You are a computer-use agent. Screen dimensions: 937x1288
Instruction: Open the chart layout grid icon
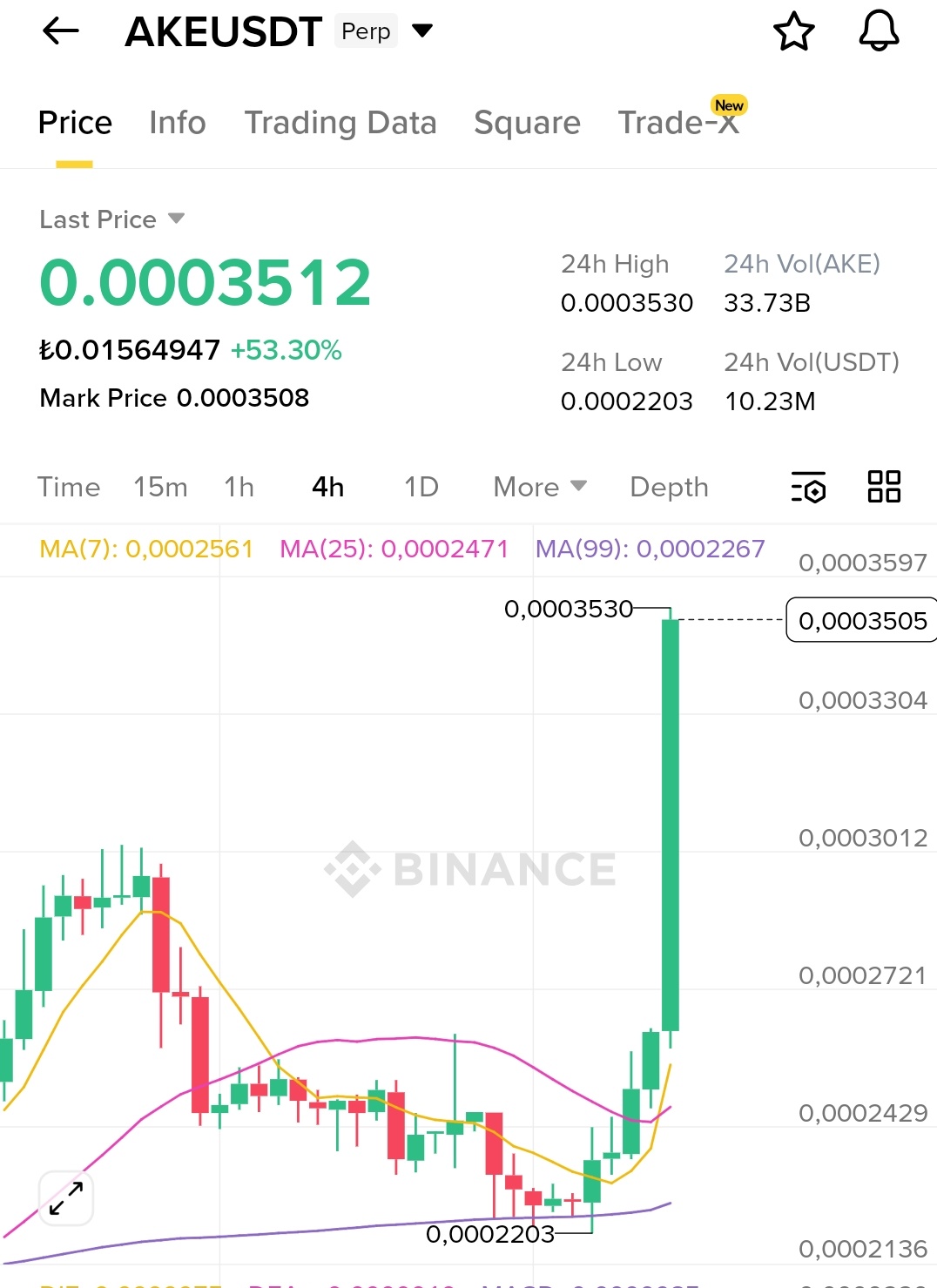pyautogui.click(x=884, y=487)
